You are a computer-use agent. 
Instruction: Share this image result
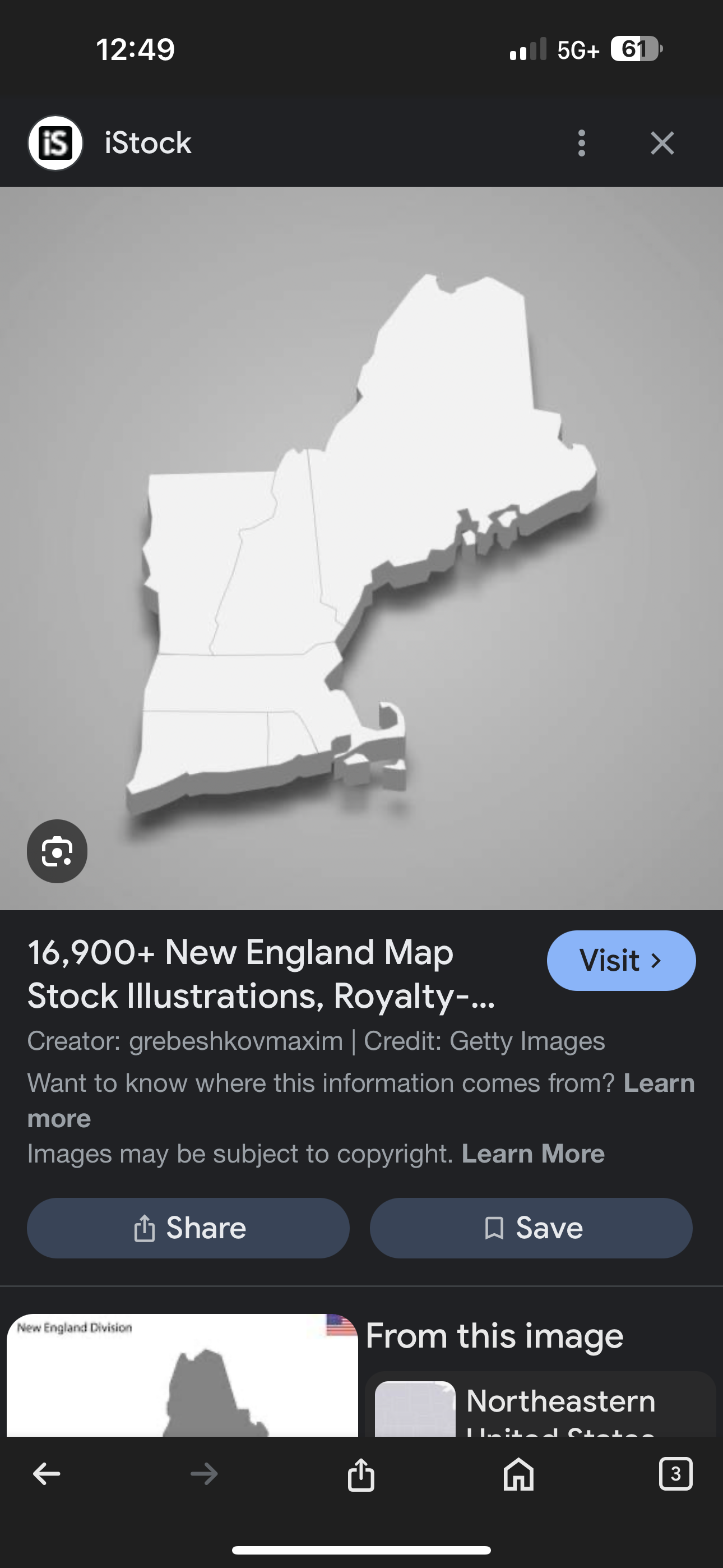(x=188, y=1228)
